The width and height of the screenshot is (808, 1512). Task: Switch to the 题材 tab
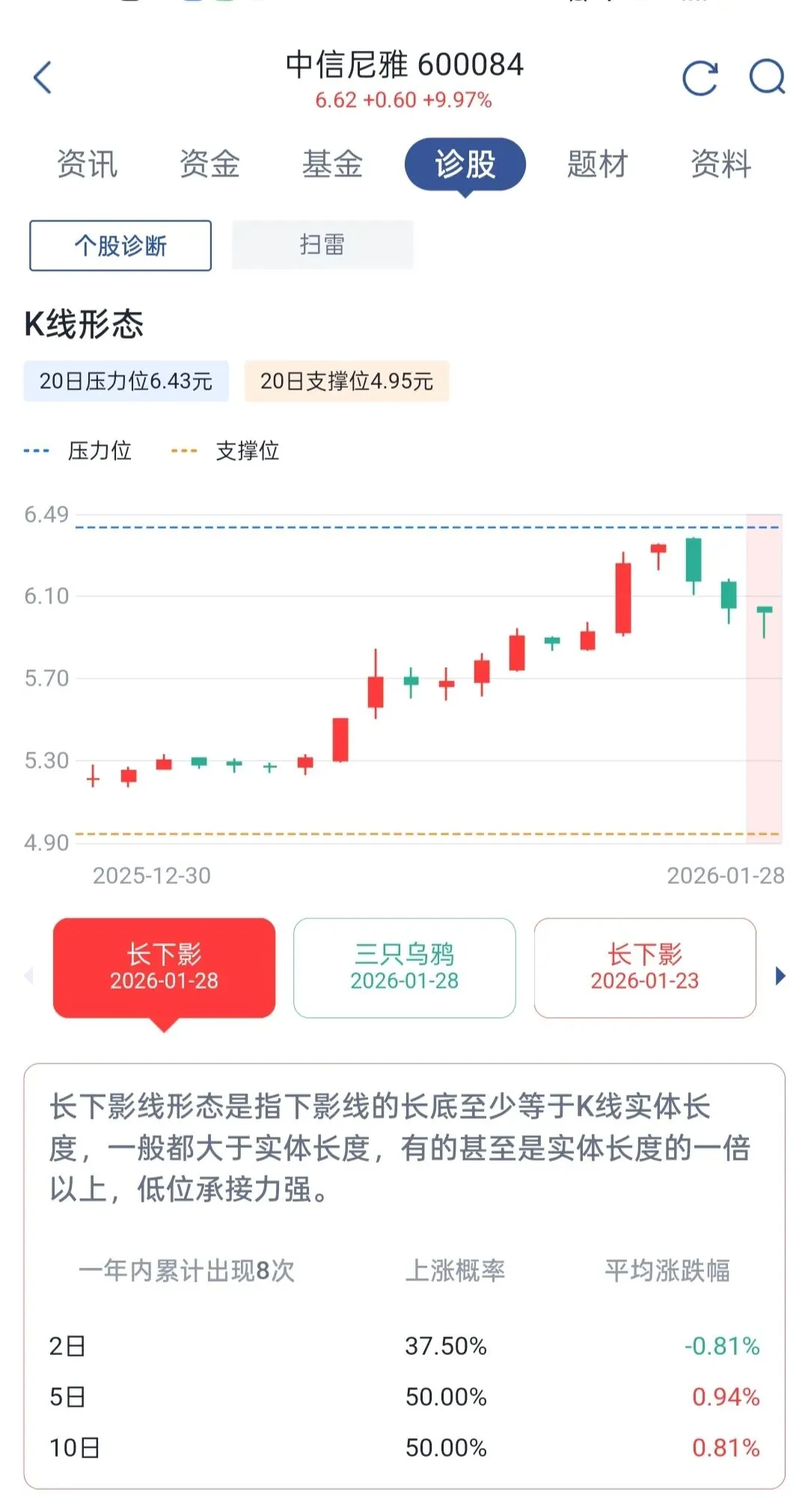597,164
